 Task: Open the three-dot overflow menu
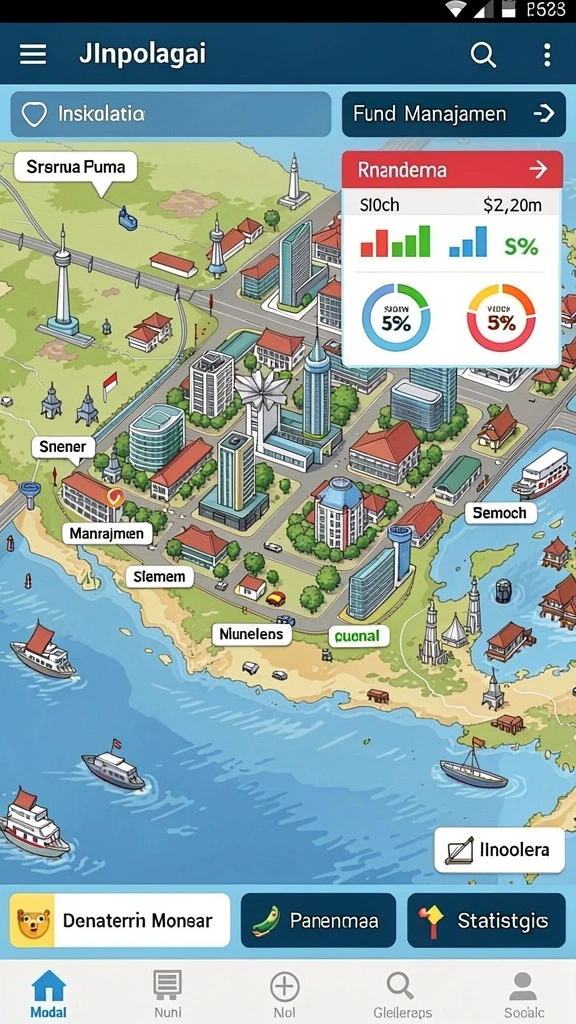(547, 55)
